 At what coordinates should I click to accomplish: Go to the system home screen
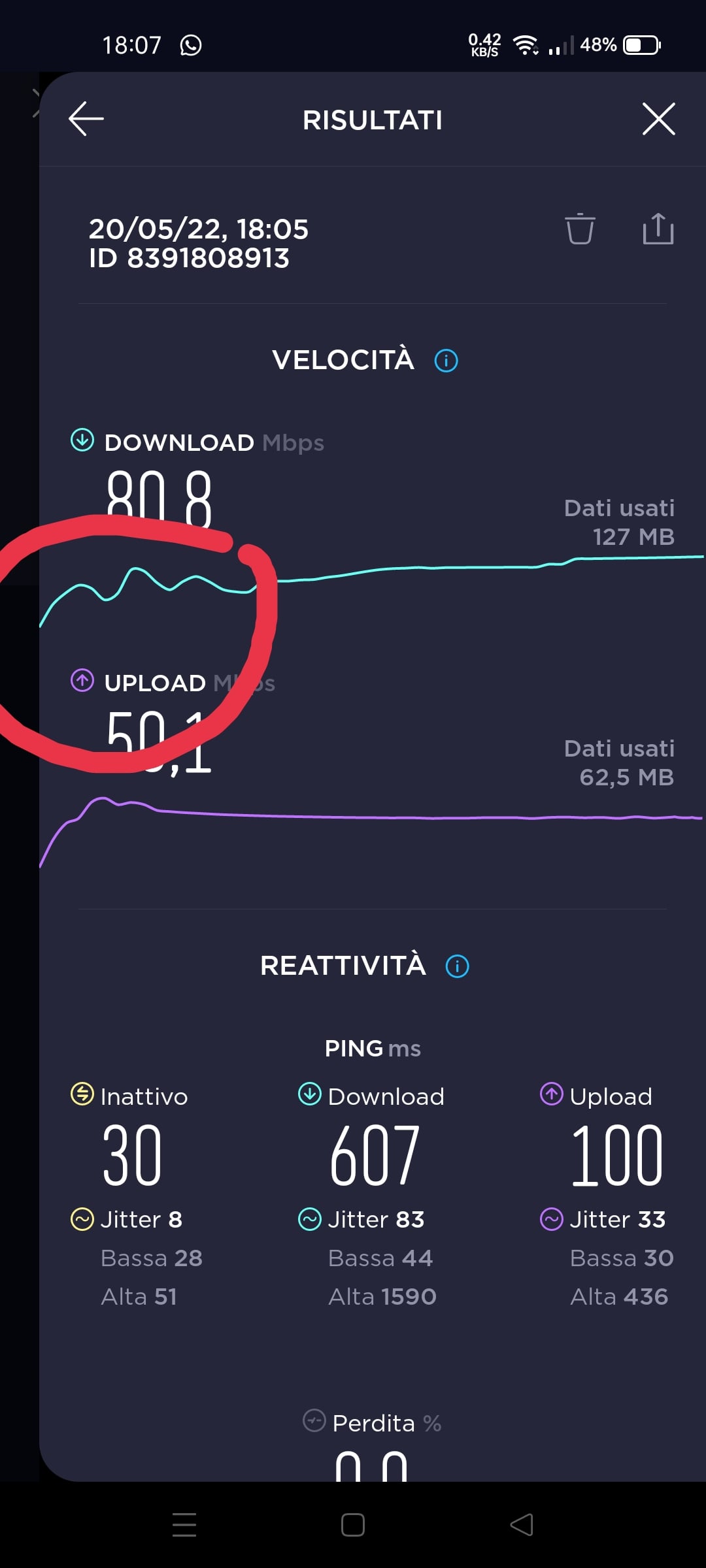(x=353, y=1525)
